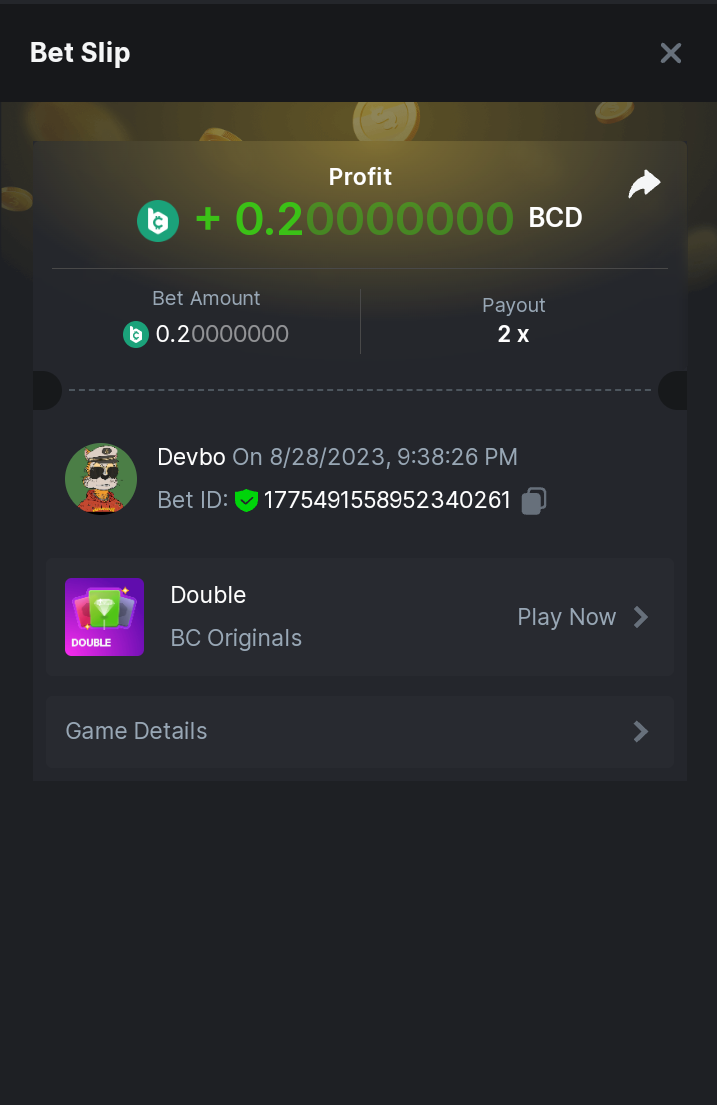Play the Double game now
This screenshot has height=1105, width=717.
(x=582, y=617)
